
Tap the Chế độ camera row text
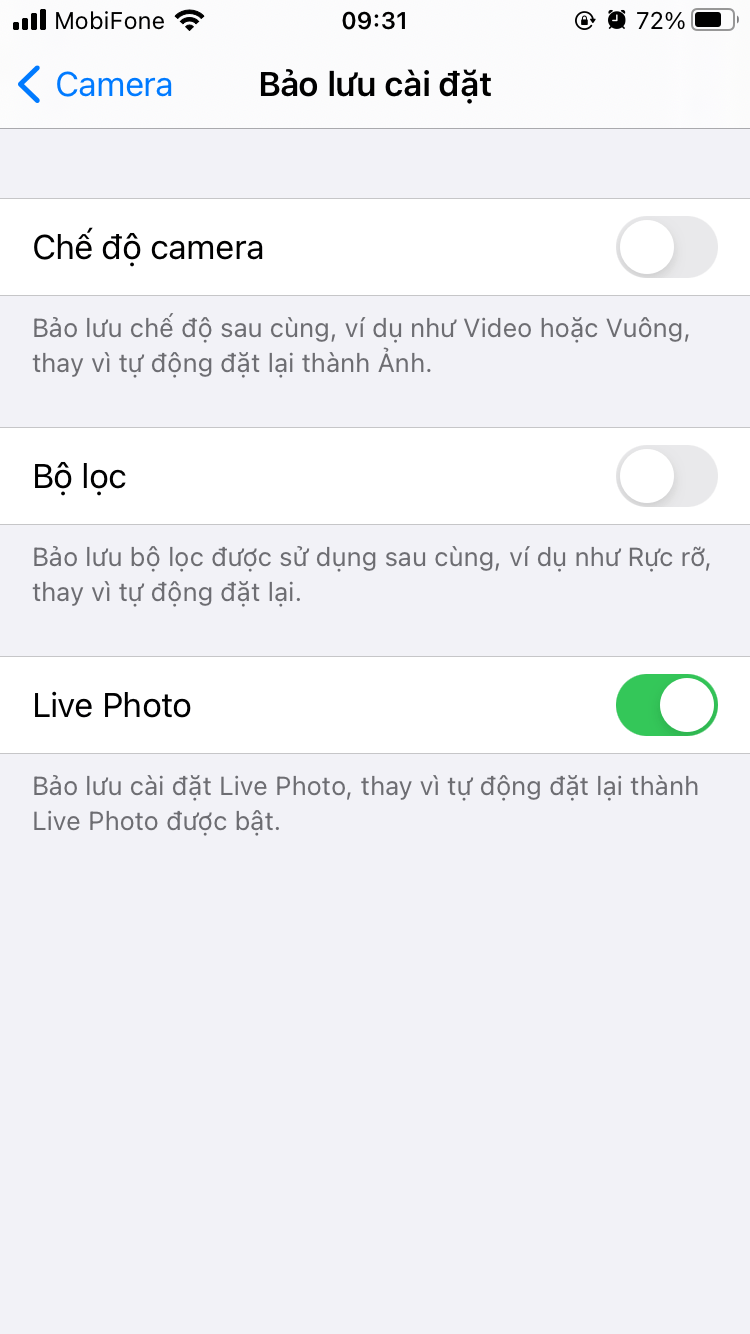click(x=147, y=247)
